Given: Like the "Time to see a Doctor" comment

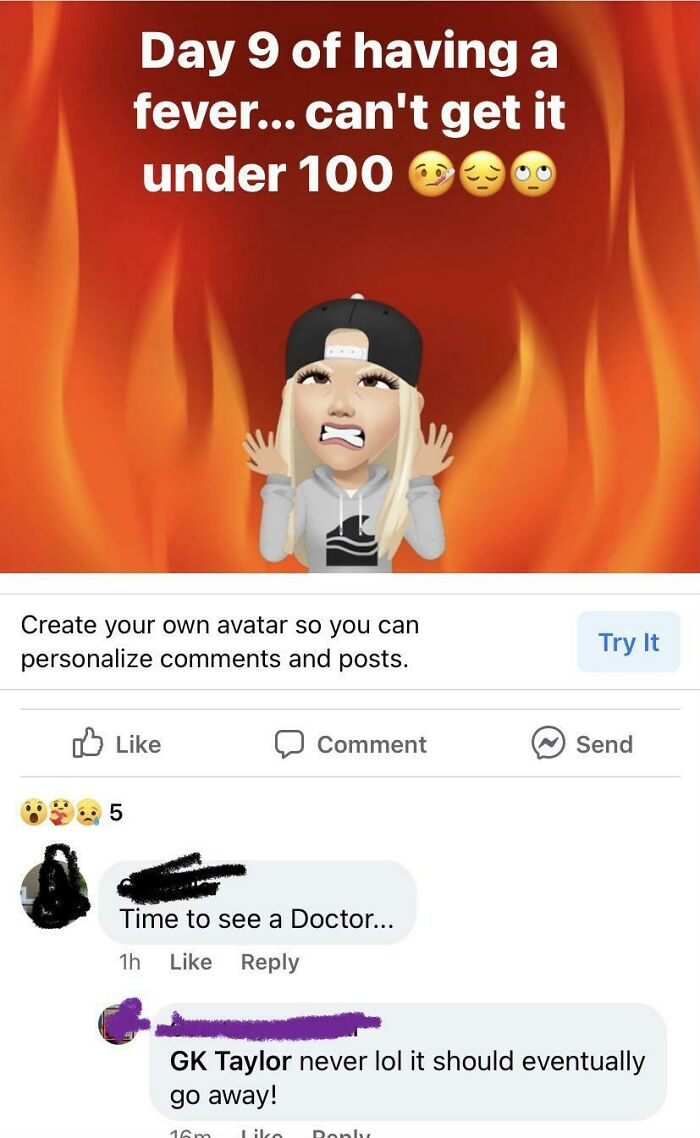Looking at the screenshot, I should click(x=190, y=962).
